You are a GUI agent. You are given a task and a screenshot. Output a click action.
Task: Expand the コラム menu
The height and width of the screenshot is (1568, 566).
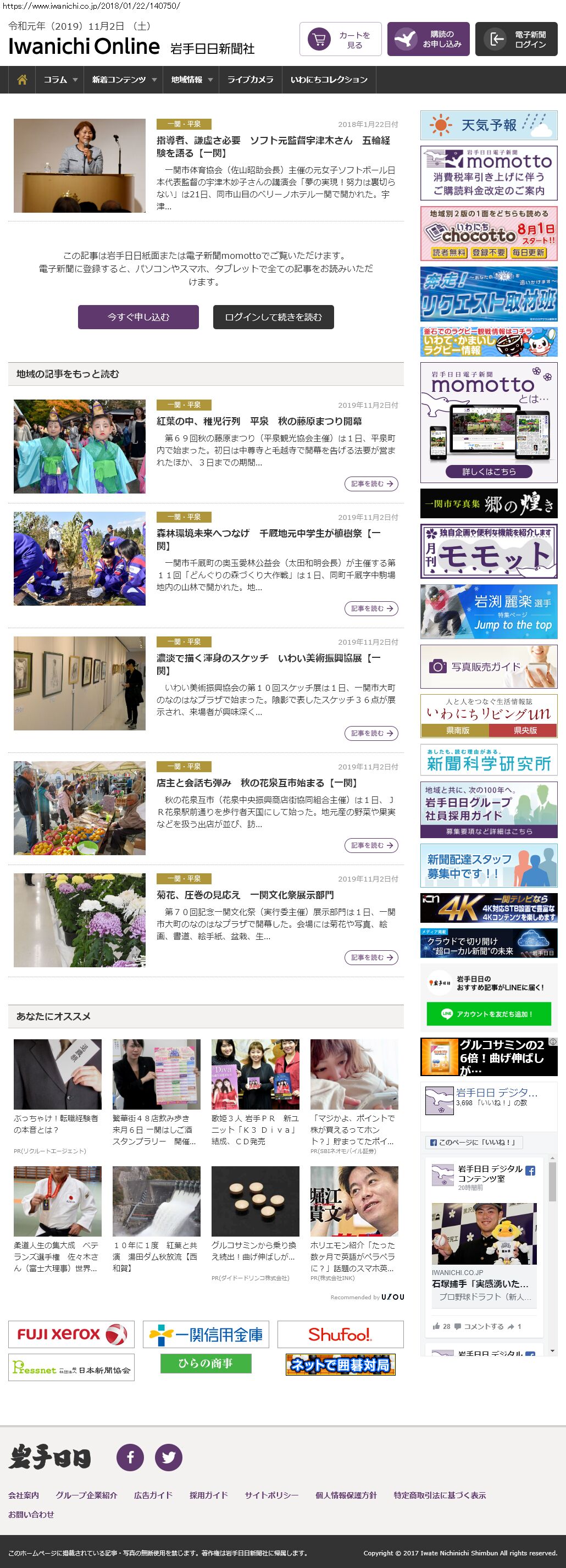point(60,80)
